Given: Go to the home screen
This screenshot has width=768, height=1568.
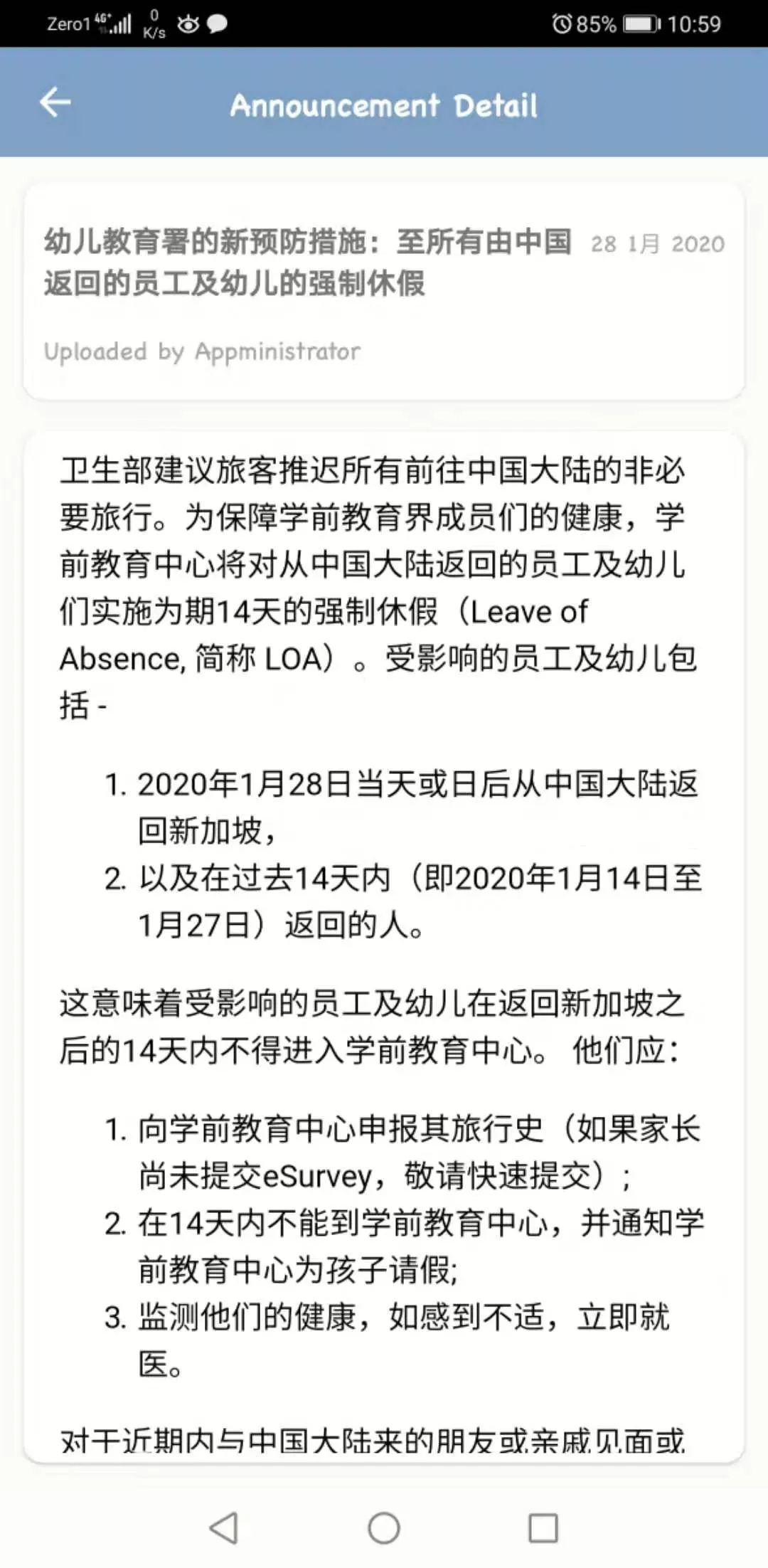Looking at the screenshot, I should pos(384,1527).
